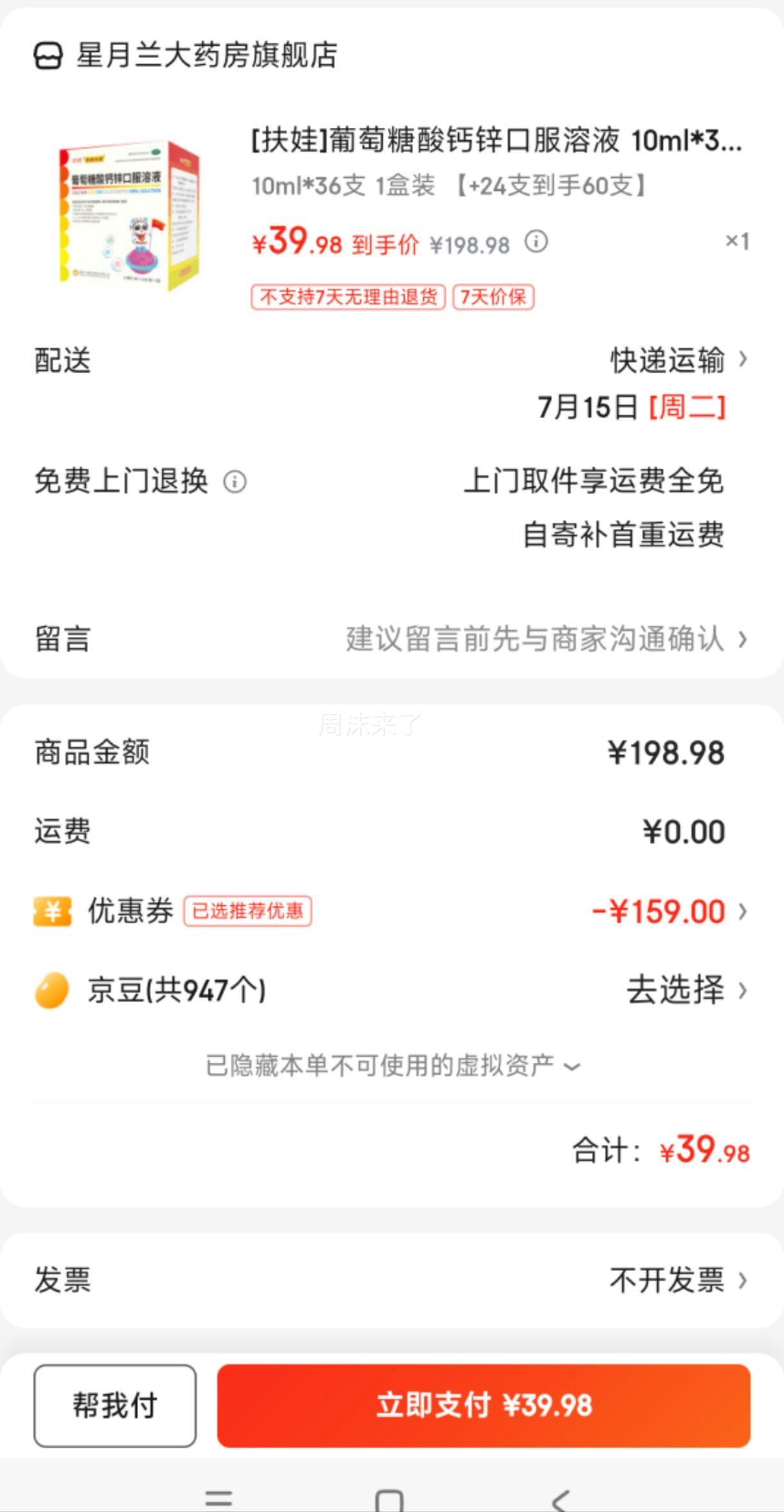Viewport: 784px width, 1512px height.
Task: Expand 已隐藏本单不可使用的虚拟资产
Action: coord(392,1066)
